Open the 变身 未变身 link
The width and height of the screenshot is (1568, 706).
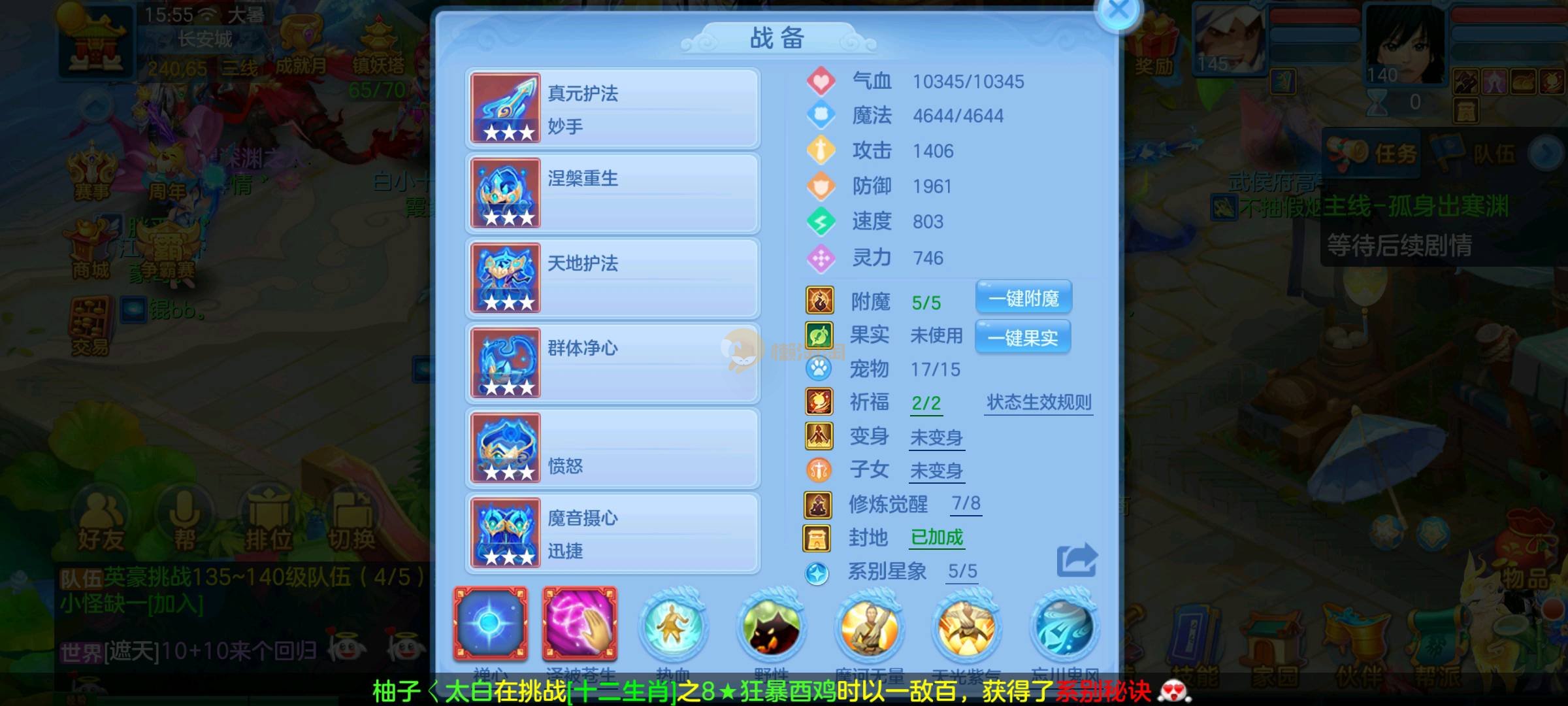936,437
